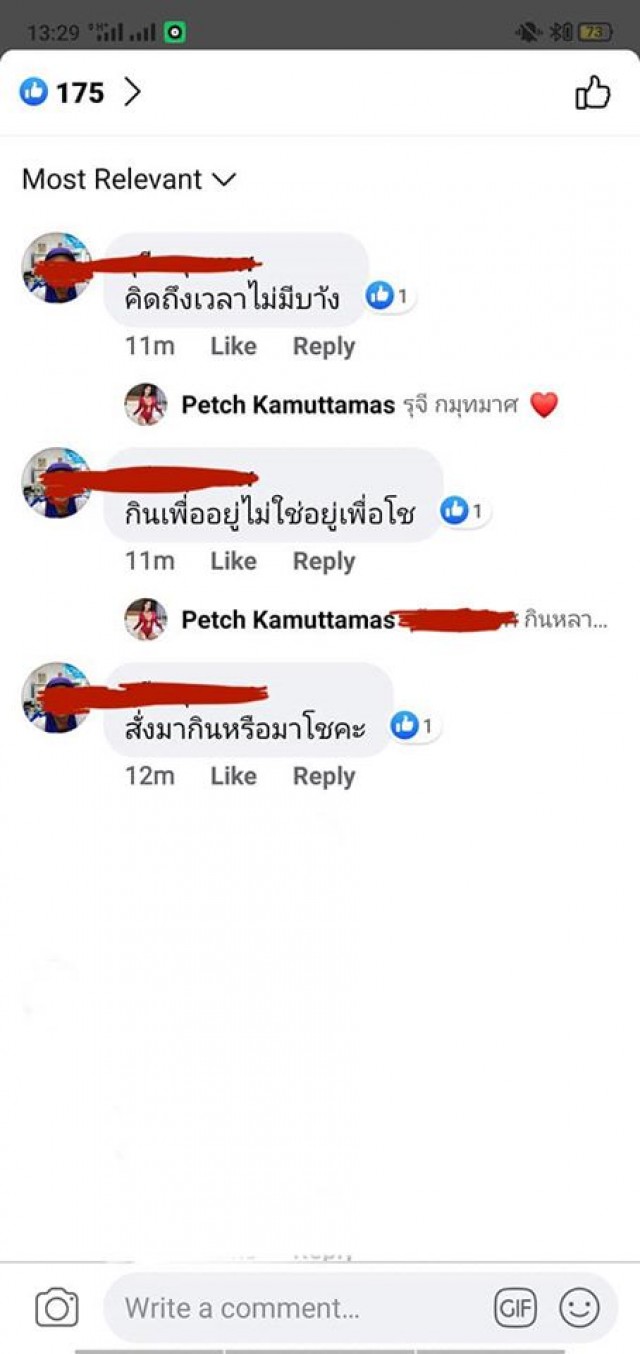Open Petch Kamuttamas reply ending 'กินหลา...'
This screenshot has width=640, height=1354.
click(x=366, y=620)
